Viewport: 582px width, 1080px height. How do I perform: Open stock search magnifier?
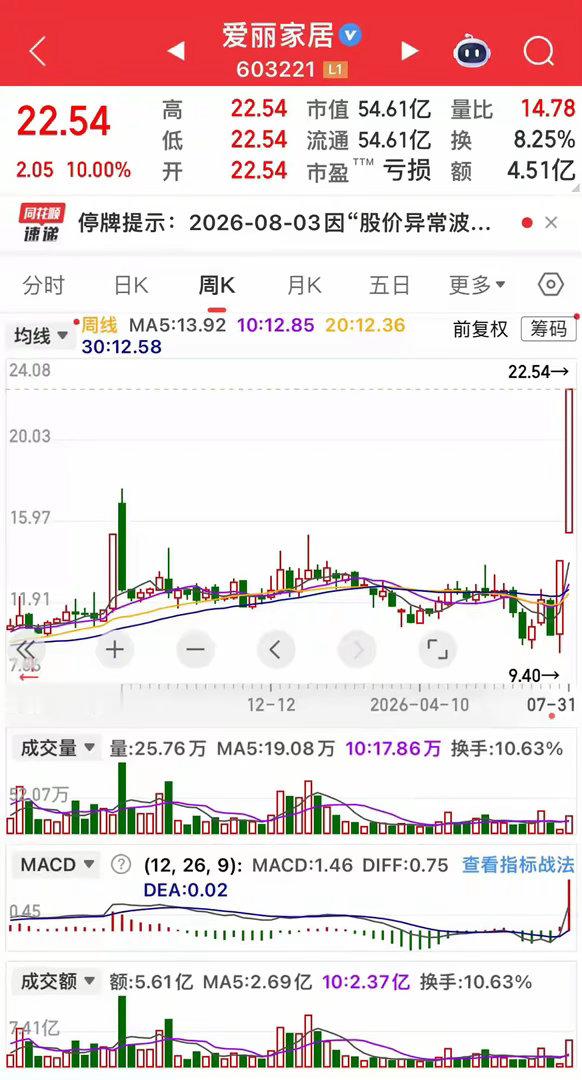(538, 50)
